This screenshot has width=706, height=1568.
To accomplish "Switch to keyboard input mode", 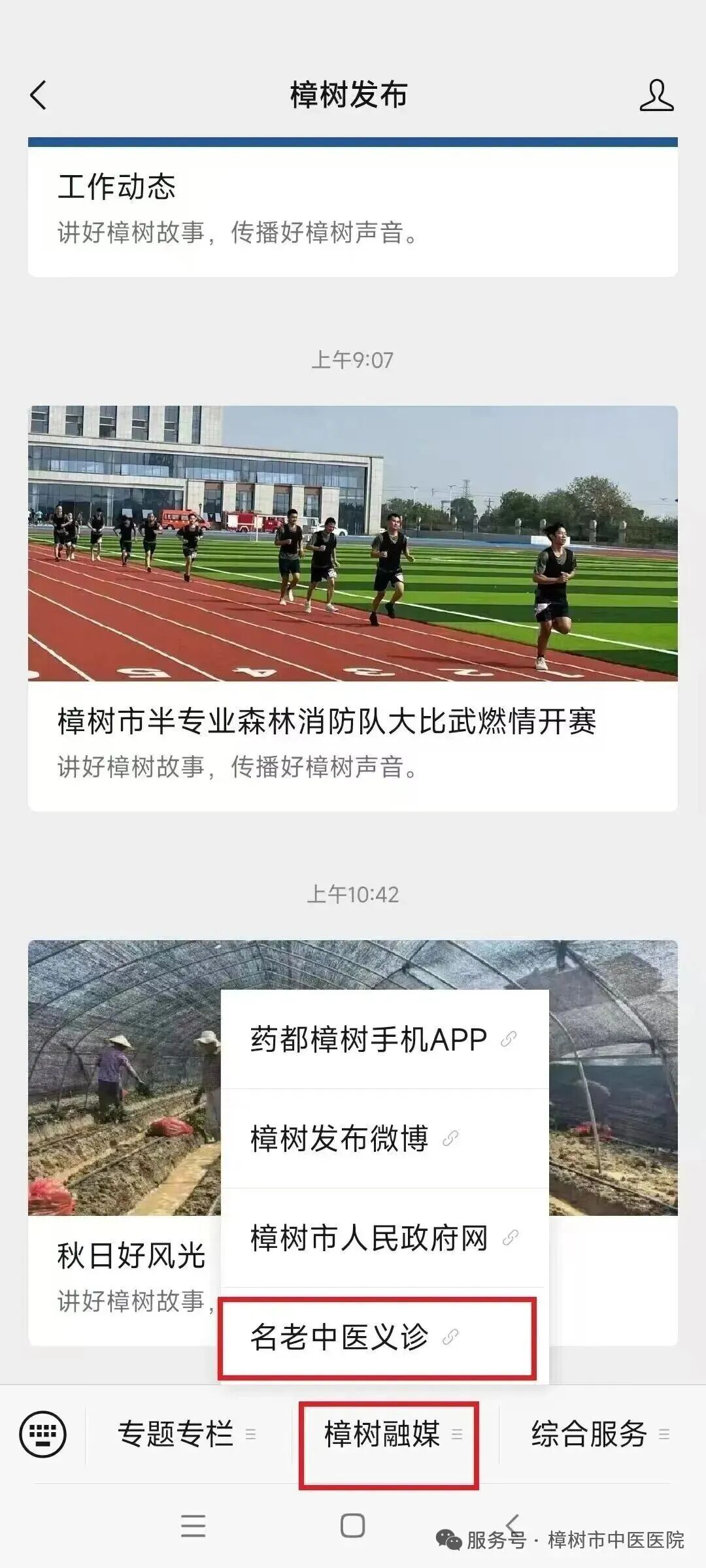I will click(43, 1435).
